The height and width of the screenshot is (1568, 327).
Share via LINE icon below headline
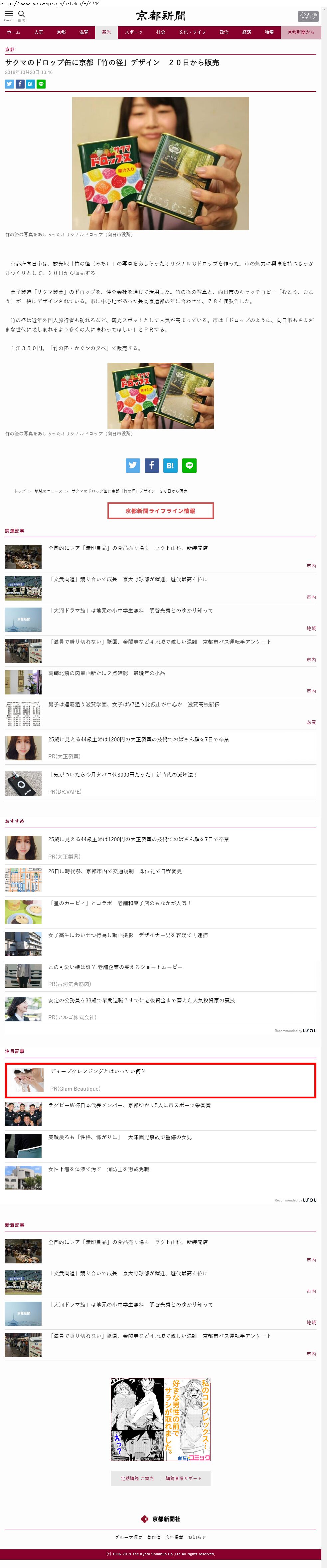pyautogui.click(x=41, y=84)
